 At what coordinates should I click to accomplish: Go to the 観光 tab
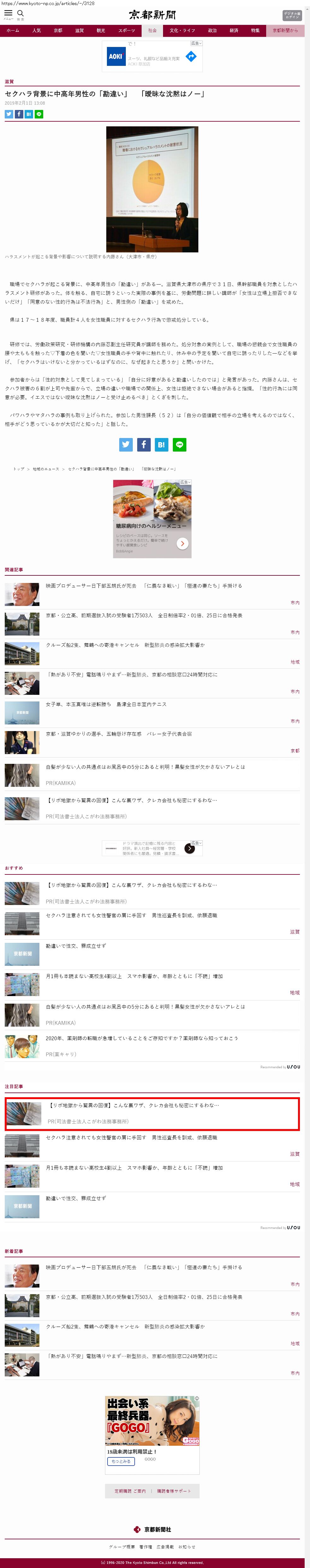point(101,31)
